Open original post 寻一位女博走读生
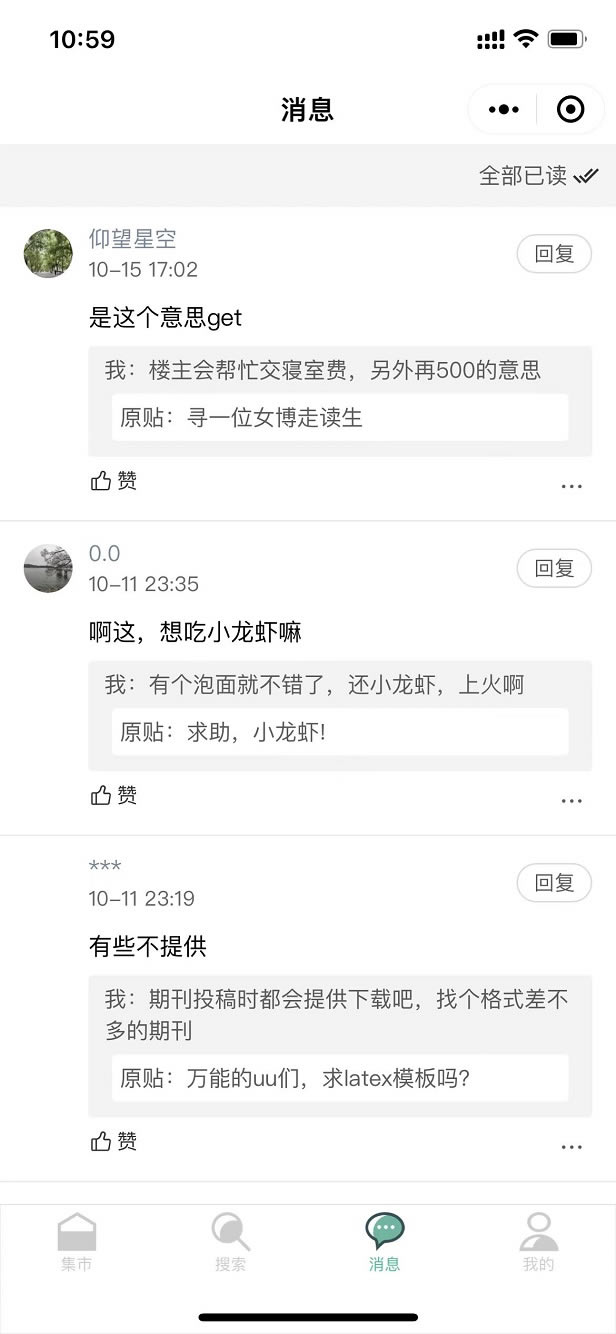 point(340,417)
